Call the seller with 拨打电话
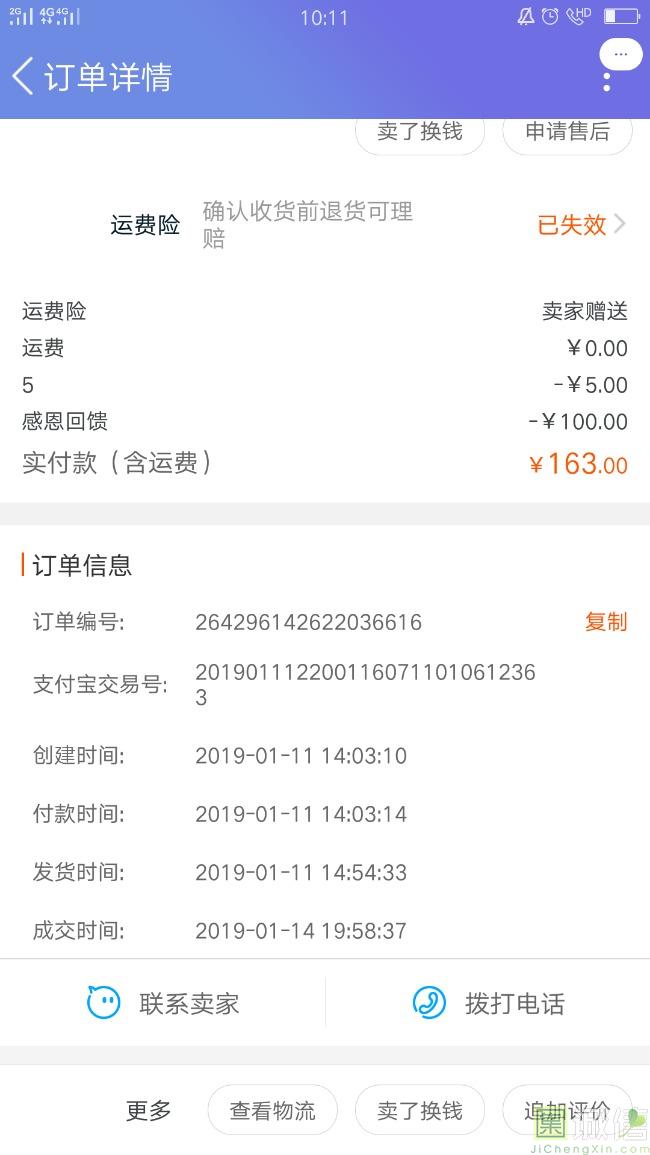650x1155 pixels. (488, 1003)
